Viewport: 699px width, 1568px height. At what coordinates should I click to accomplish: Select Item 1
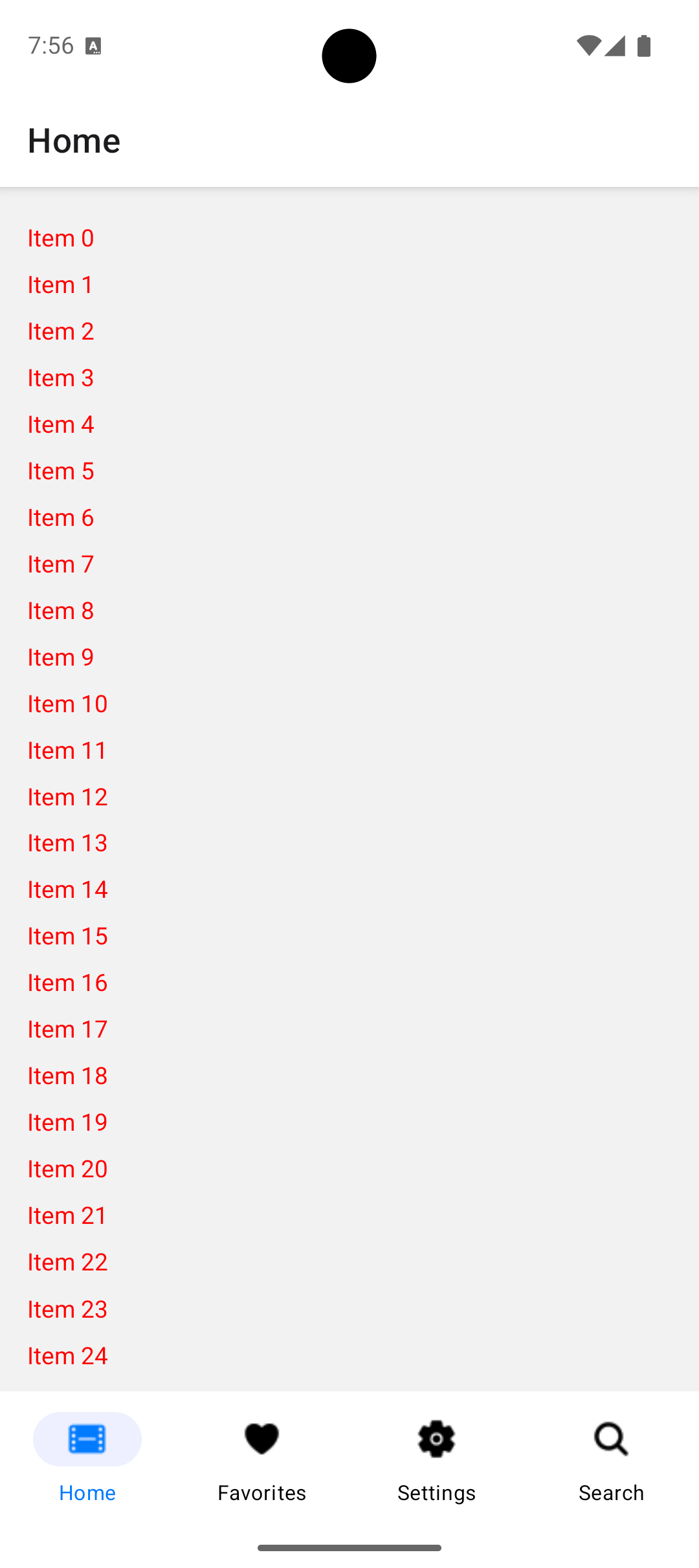[61, 285]
